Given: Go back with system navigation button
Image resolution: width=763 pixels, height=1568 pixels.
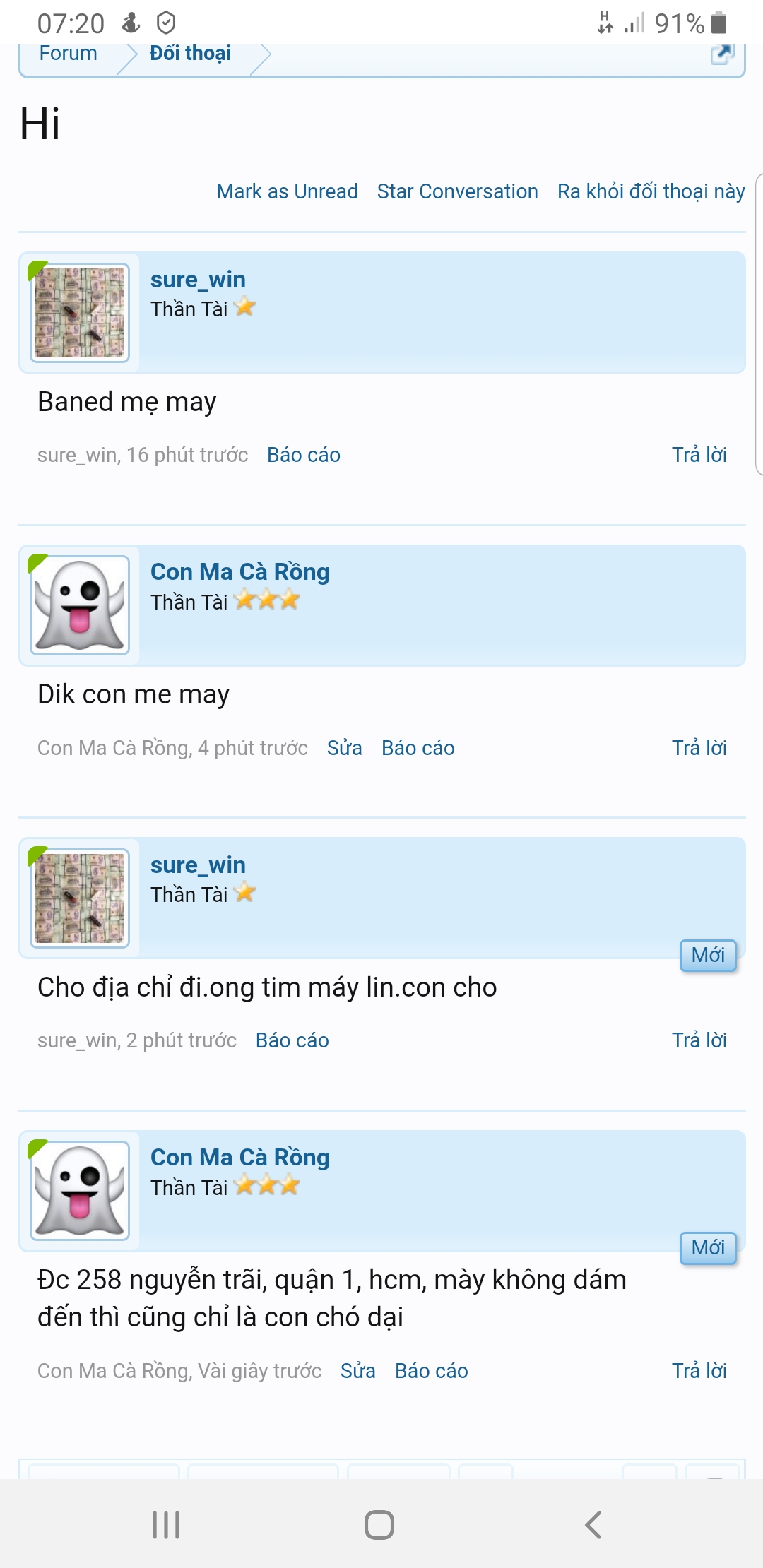Looking at the screenshot, I should [x=593, y=1525].
